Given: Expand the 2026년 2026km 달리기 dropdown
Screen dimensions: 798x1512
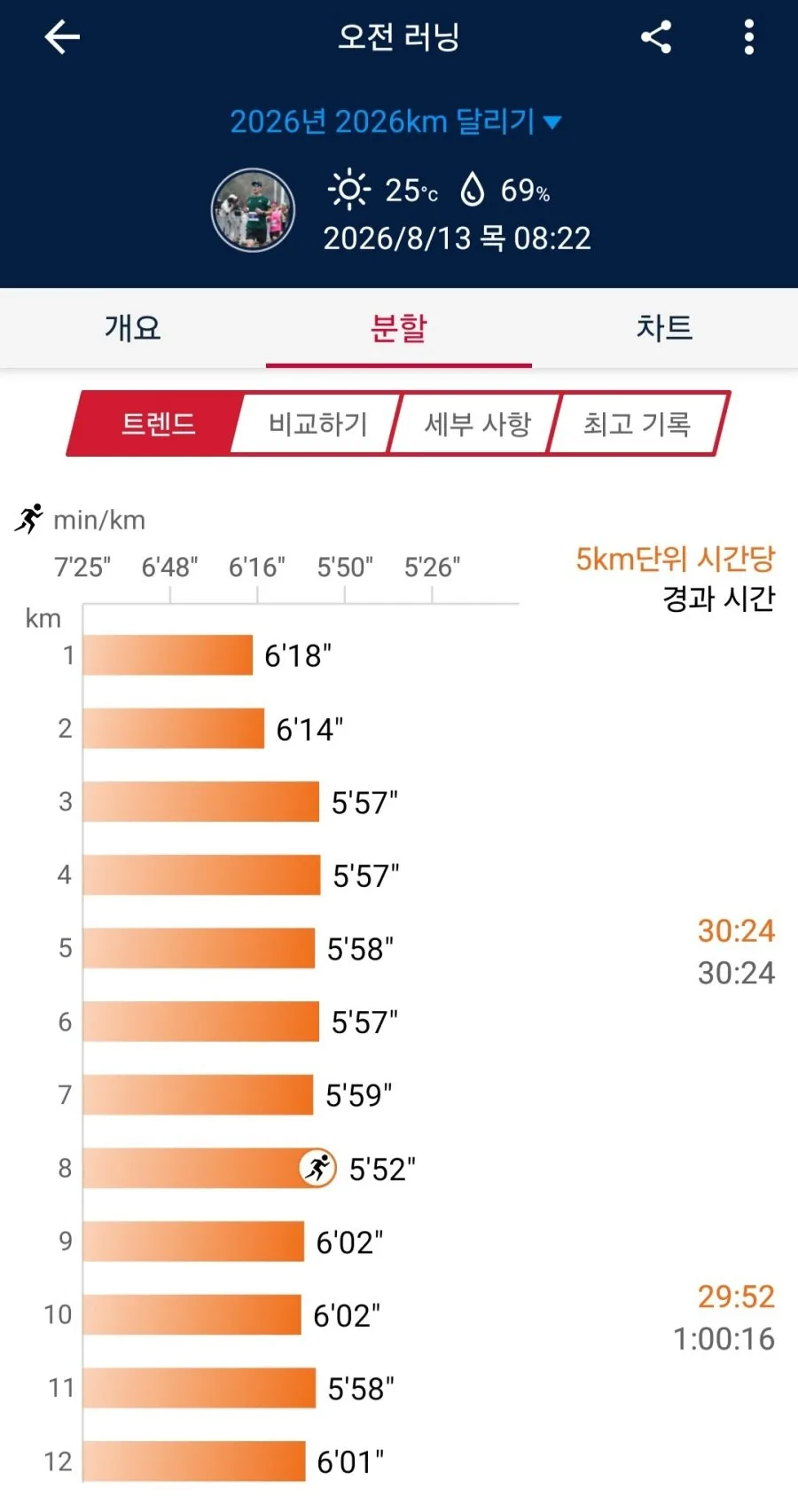Looking at the screenshot, I should (x=395, y=121).
